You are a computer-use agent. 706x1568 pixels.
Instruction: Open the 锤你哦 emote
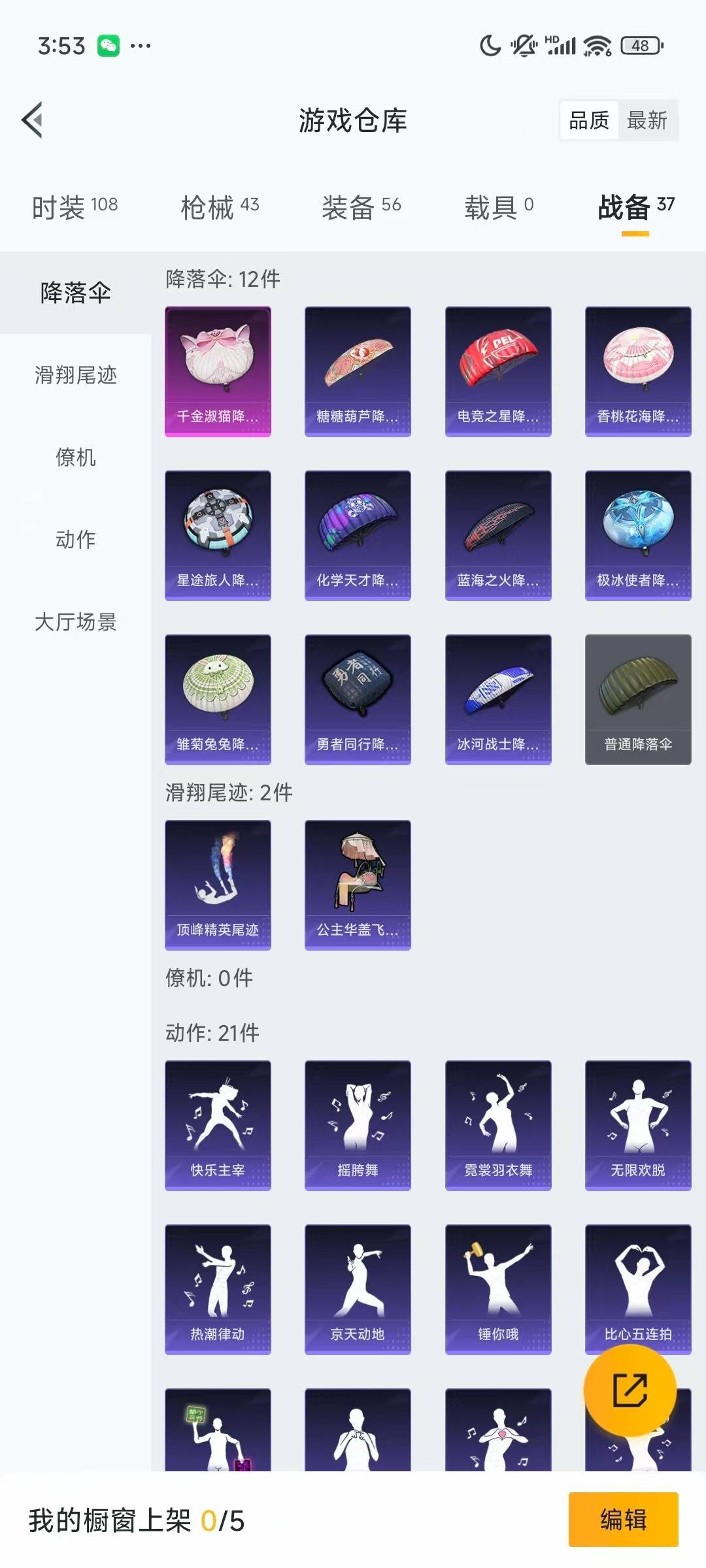coord(498,1289)
